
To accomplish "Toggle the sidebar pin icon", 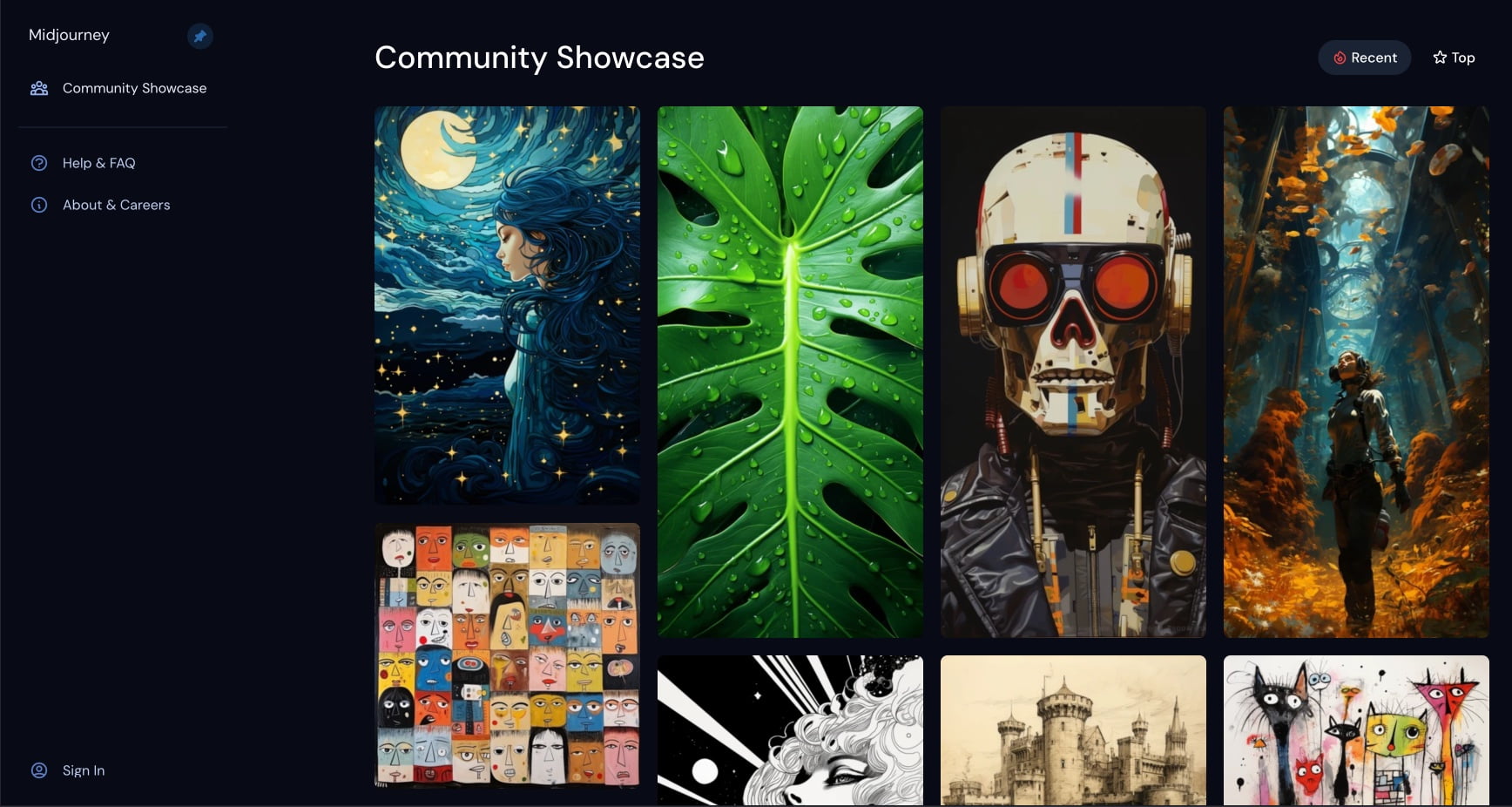I will [199, 36].
